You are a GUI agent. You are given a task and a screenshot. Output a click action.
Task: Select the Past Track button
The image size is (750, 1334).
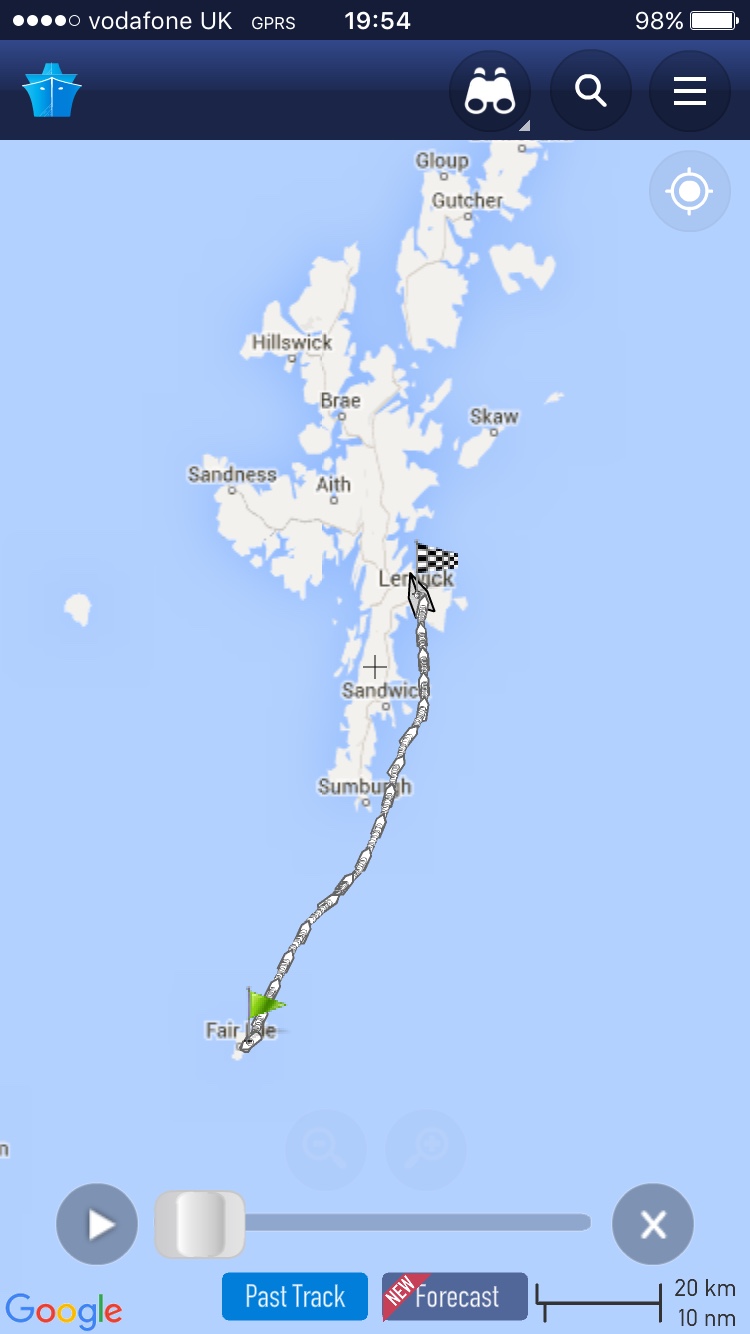click(x=295, y=1297)
